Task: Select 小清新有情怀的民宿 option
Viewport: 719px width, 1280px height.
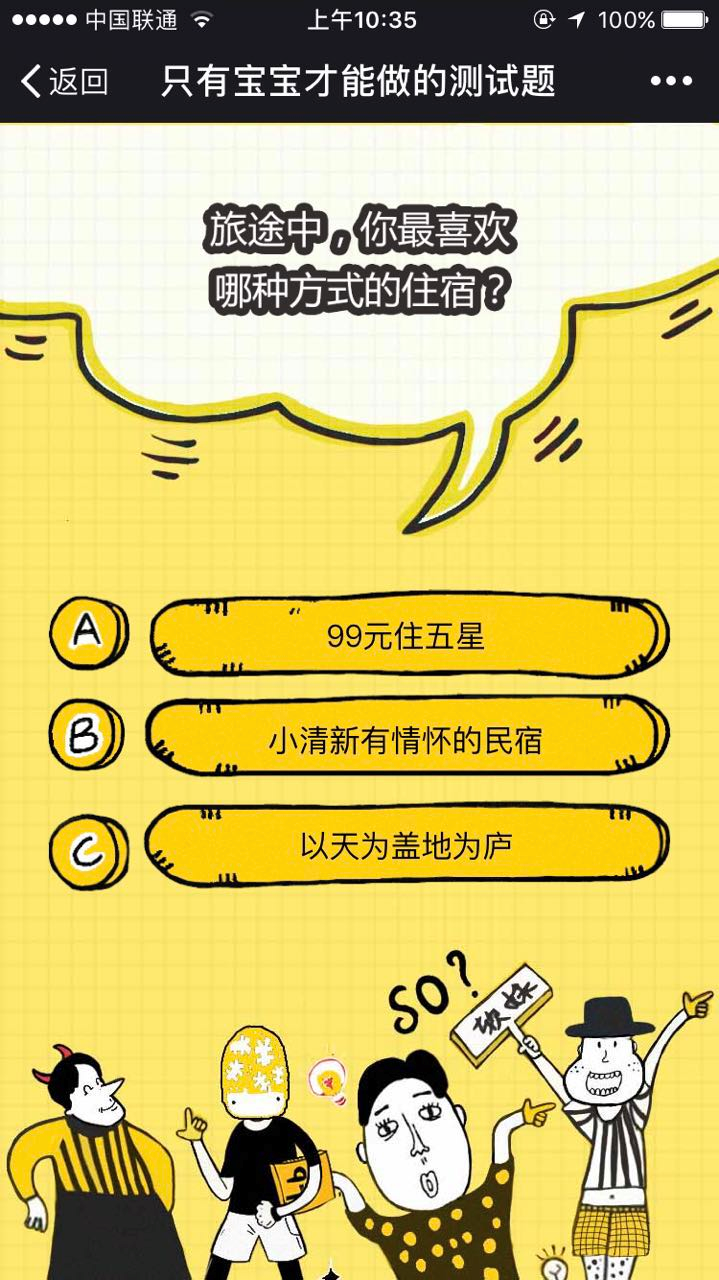Action: [x=406, y=740]
